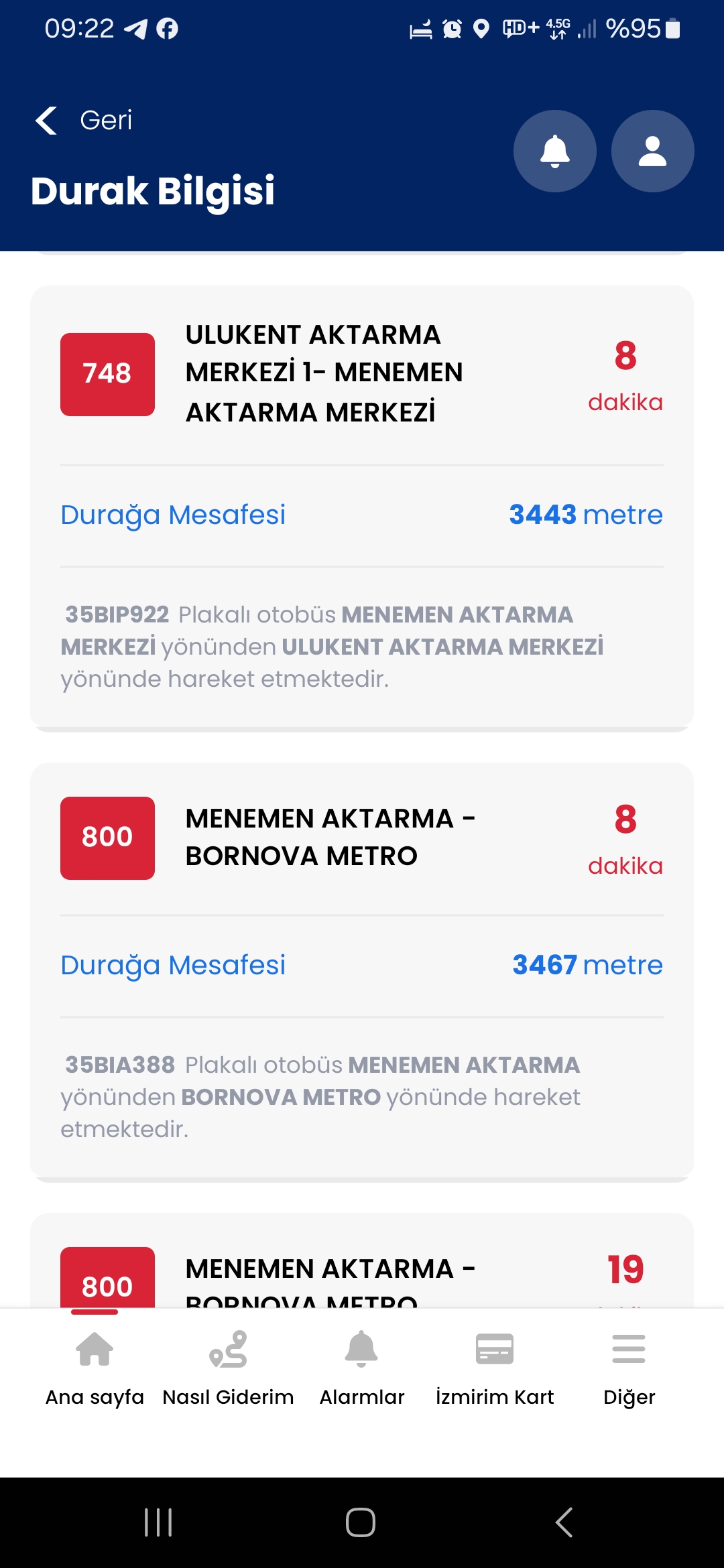Image resolution: width=724 pixels, height=1568 pixels.
Task: Select the red 748 route badge
Action: coord(107,374)
